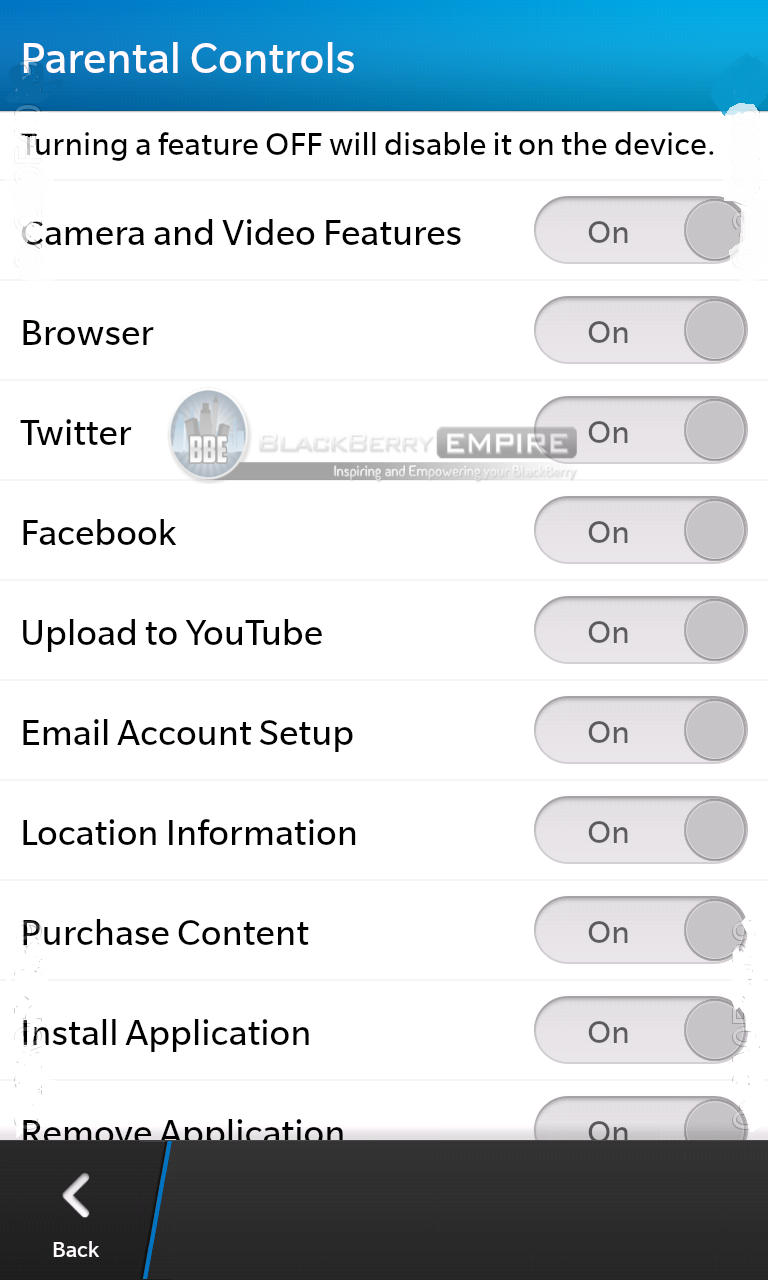Disable the Purchase Content switch
768x1280 pixels.
click(641, 931)
